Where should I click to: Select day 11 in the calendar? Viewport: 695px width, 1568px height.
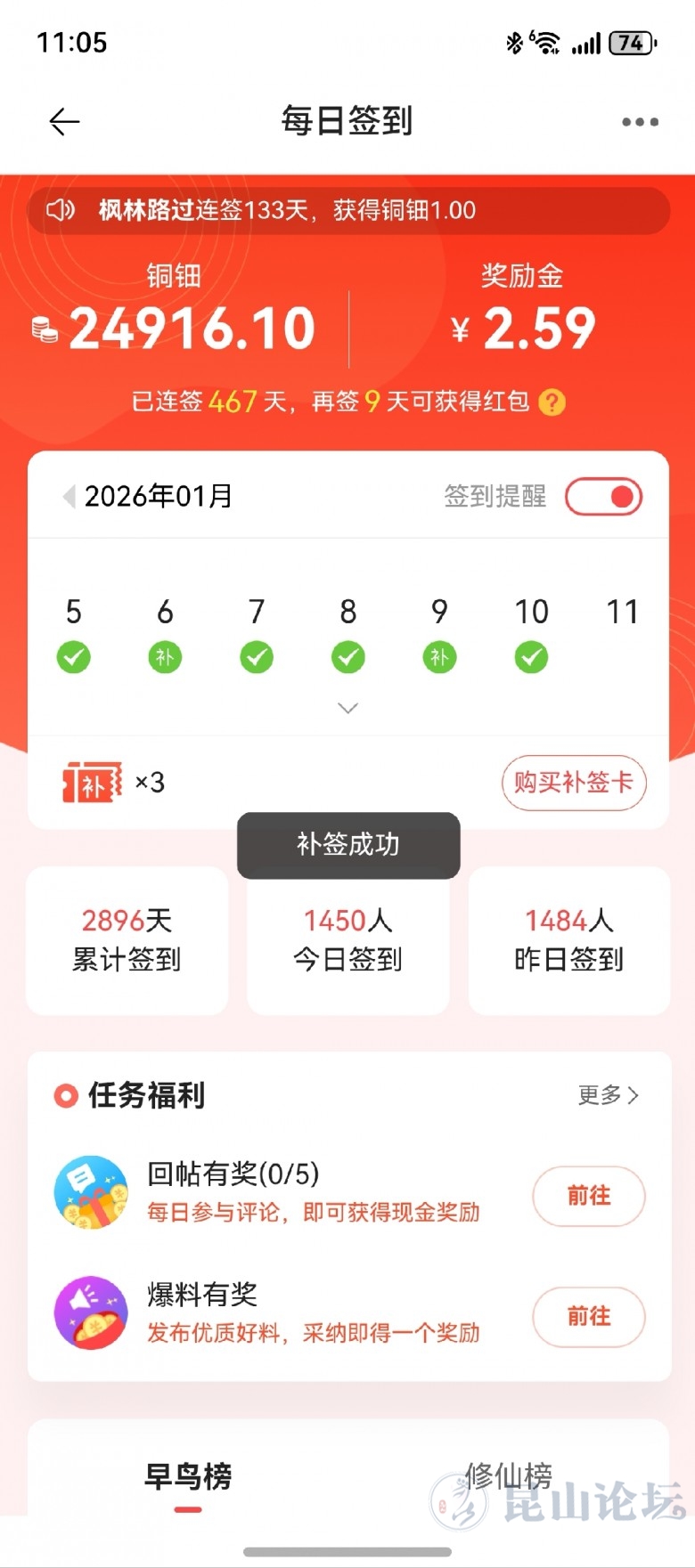pos(622,613)
